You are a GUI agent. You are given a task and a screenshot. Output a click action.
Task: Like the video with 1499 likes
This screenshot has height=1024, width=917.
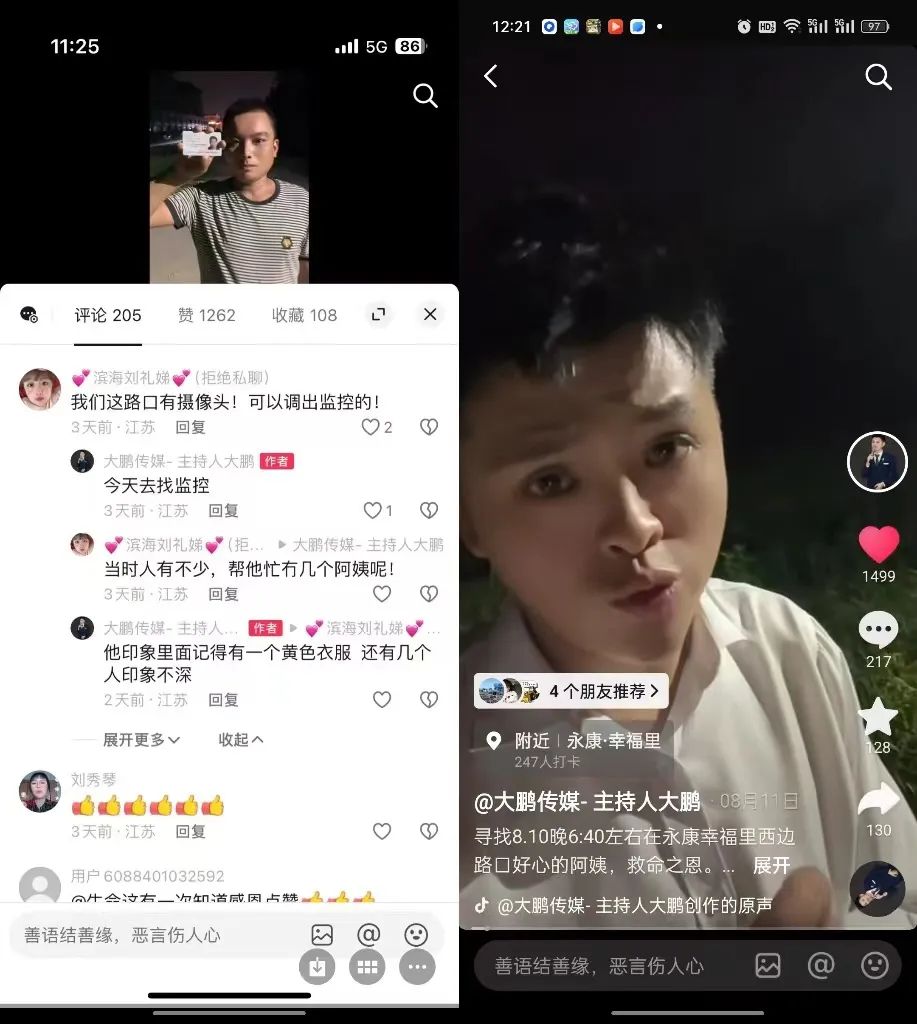(878, 545)
